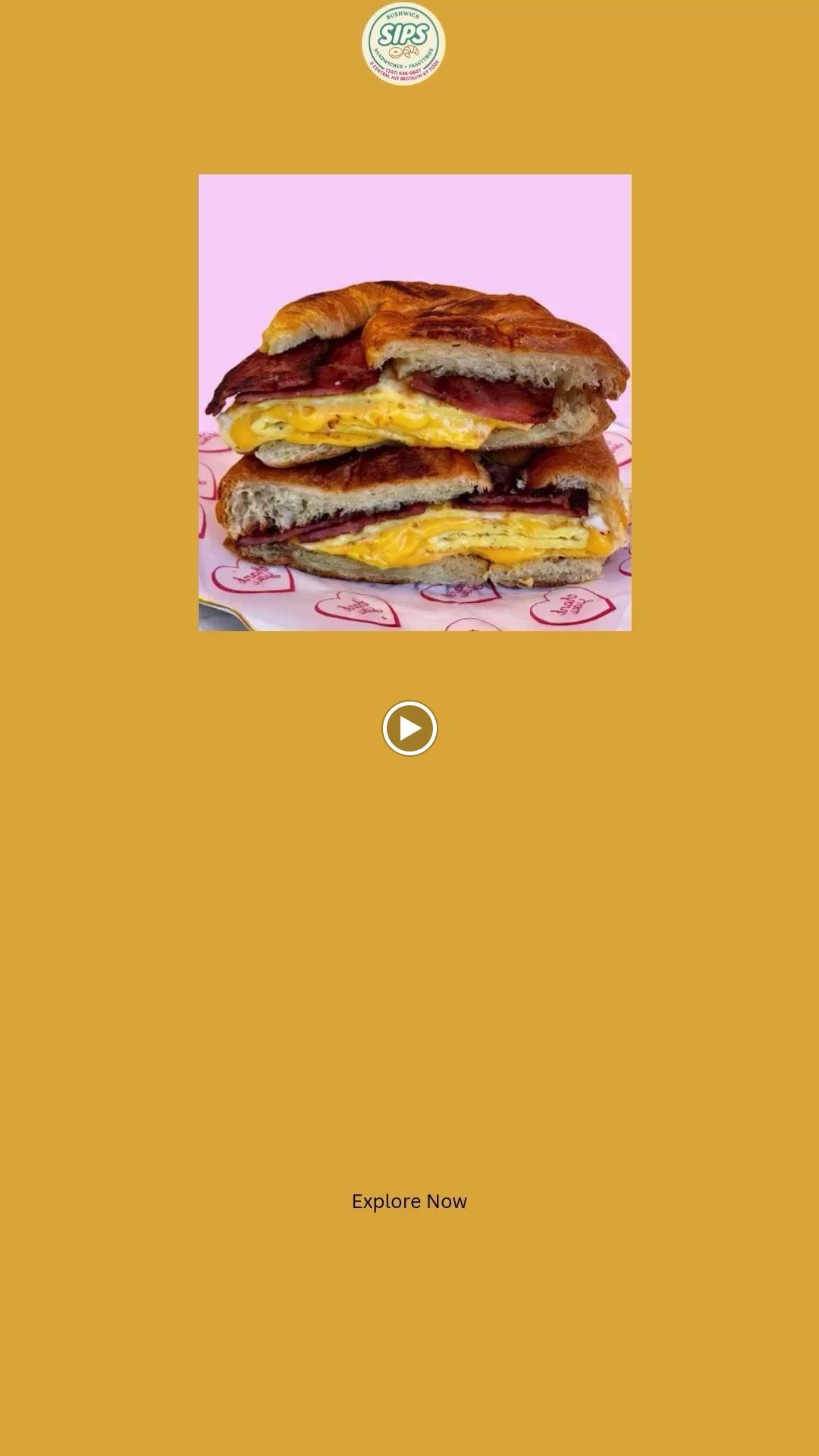The width and height of the screenshot is (819, 1456).
Task: Tap the Explore Now button
Action: [x=409, y=1201]
